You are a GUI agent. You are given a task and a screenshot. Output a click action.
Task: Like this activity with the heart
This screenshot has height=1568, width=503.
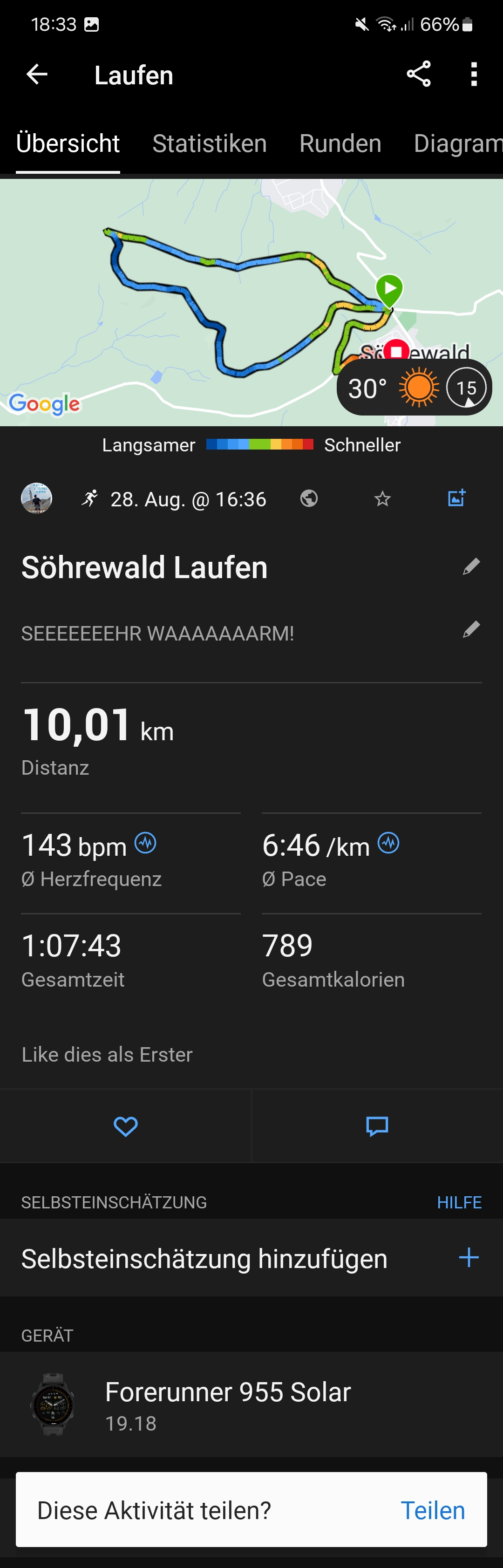[x=125, y=1126]
